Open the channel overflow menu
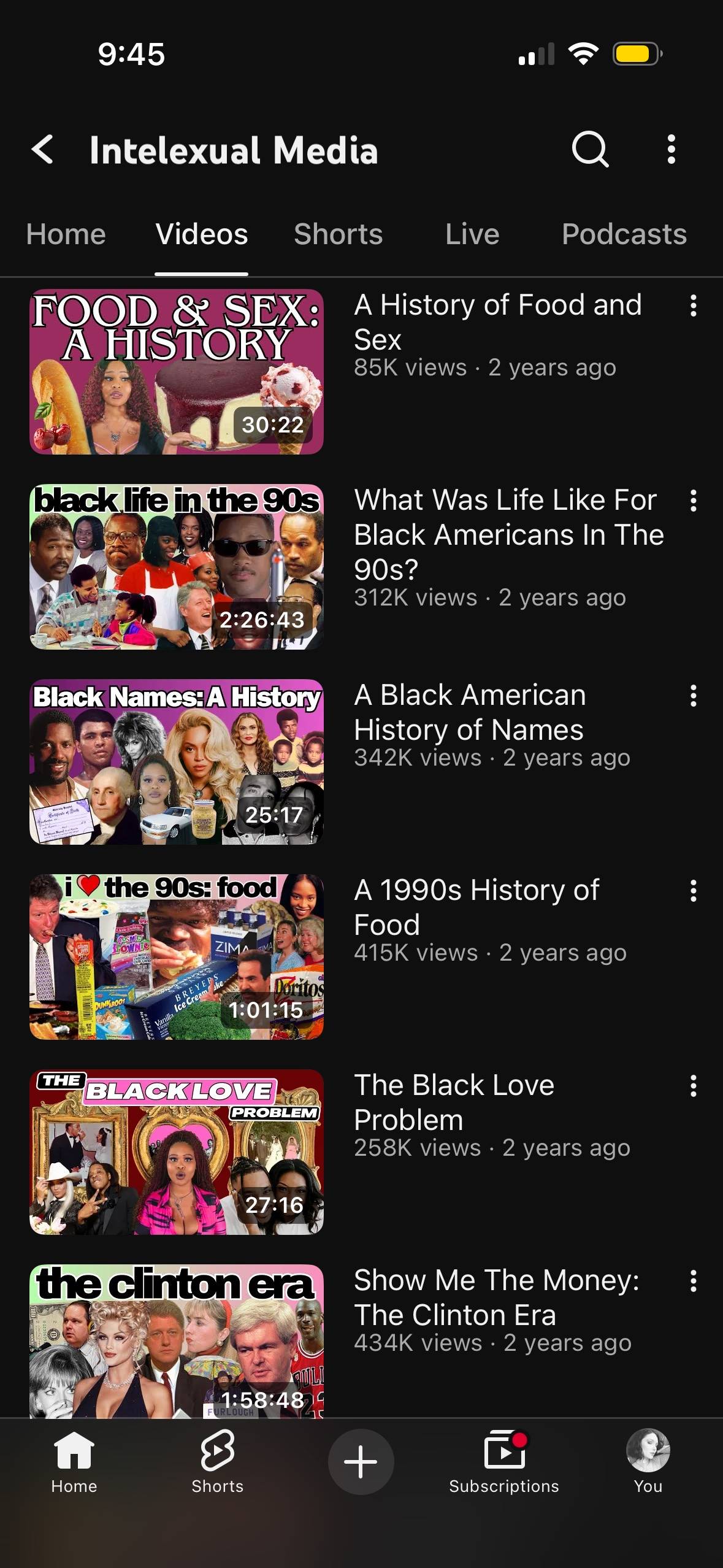 pyautogui.click(x=671, y=149)
